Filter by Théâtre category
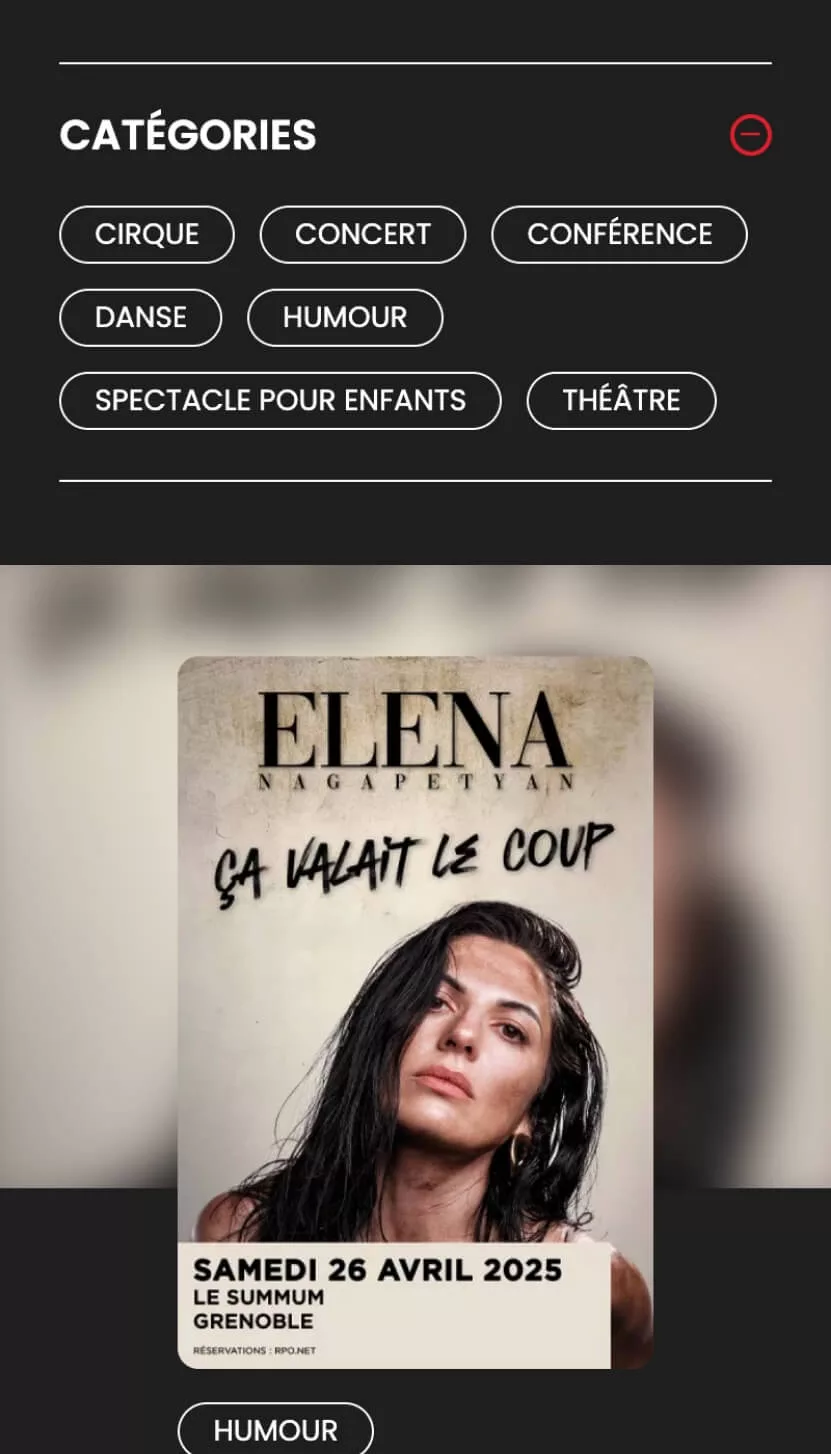 coord(621,400)
